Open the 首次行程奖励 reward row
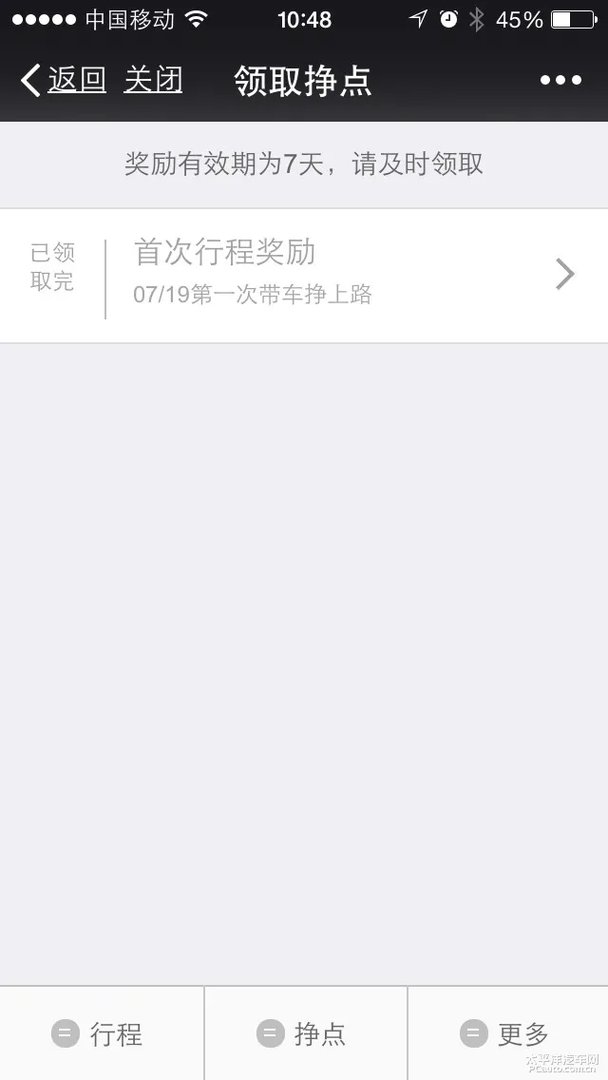This screenshot has height=1080, width=608. coord(304,275)
